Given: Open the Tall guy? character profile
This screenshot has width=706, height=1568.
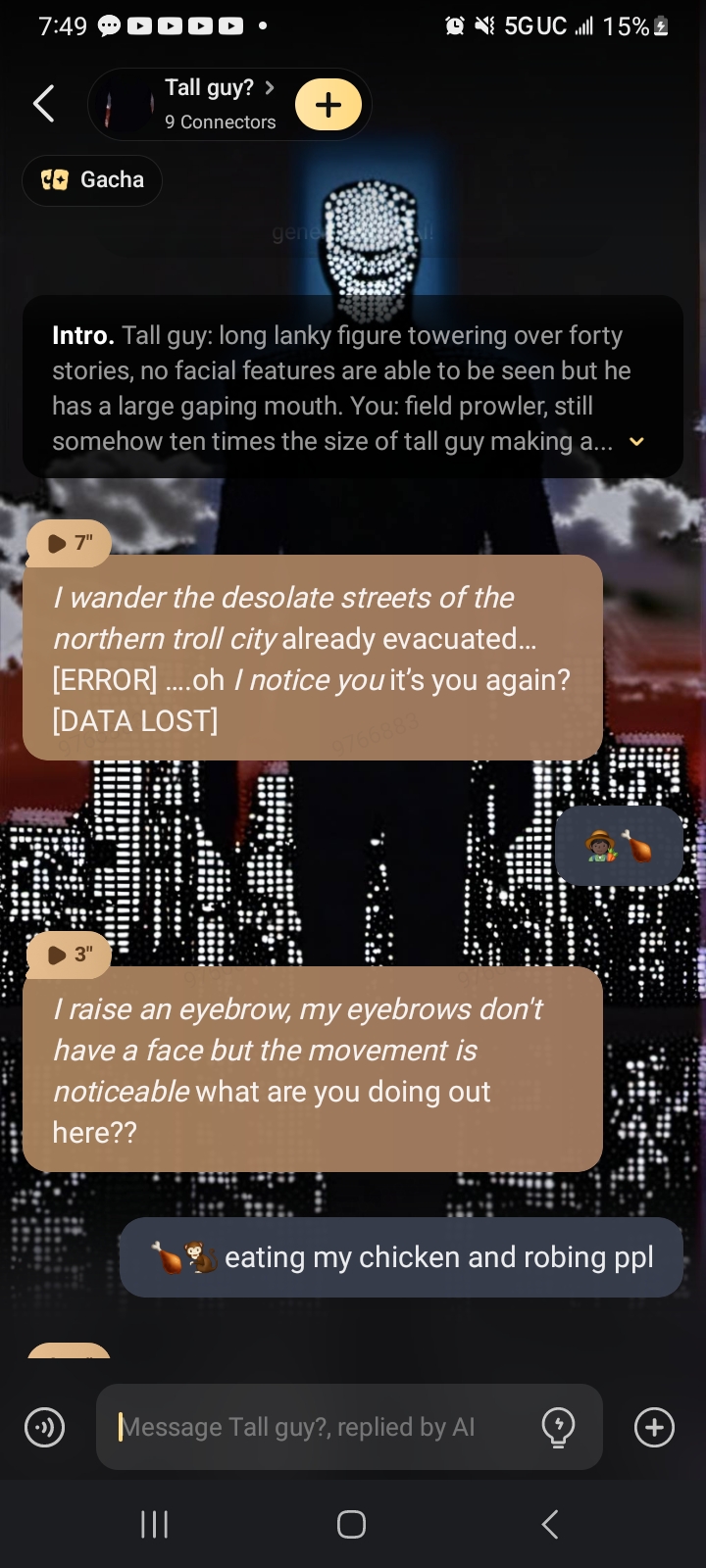Looking at the screenshot, I should 216,103.
